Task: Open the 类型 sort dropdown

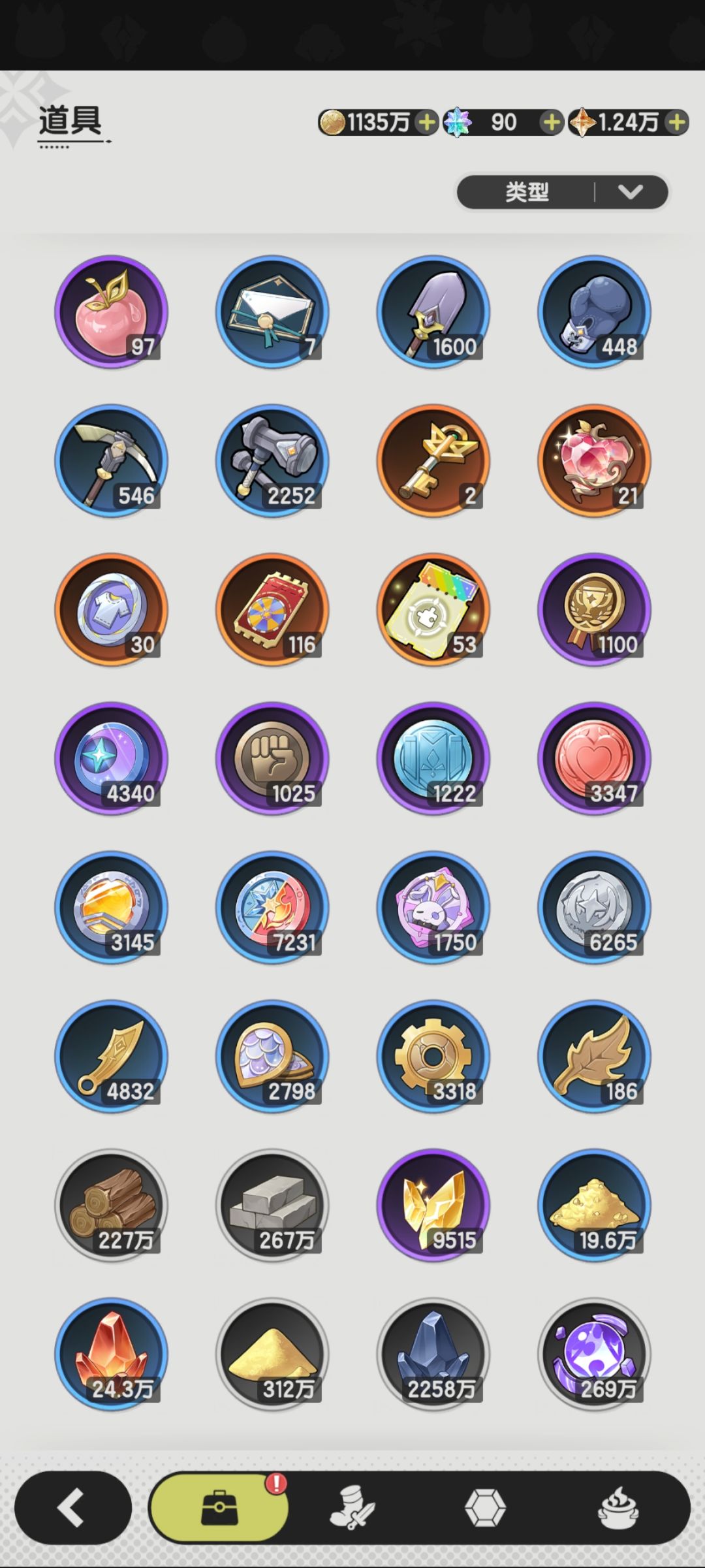Action: coord(563,192)
